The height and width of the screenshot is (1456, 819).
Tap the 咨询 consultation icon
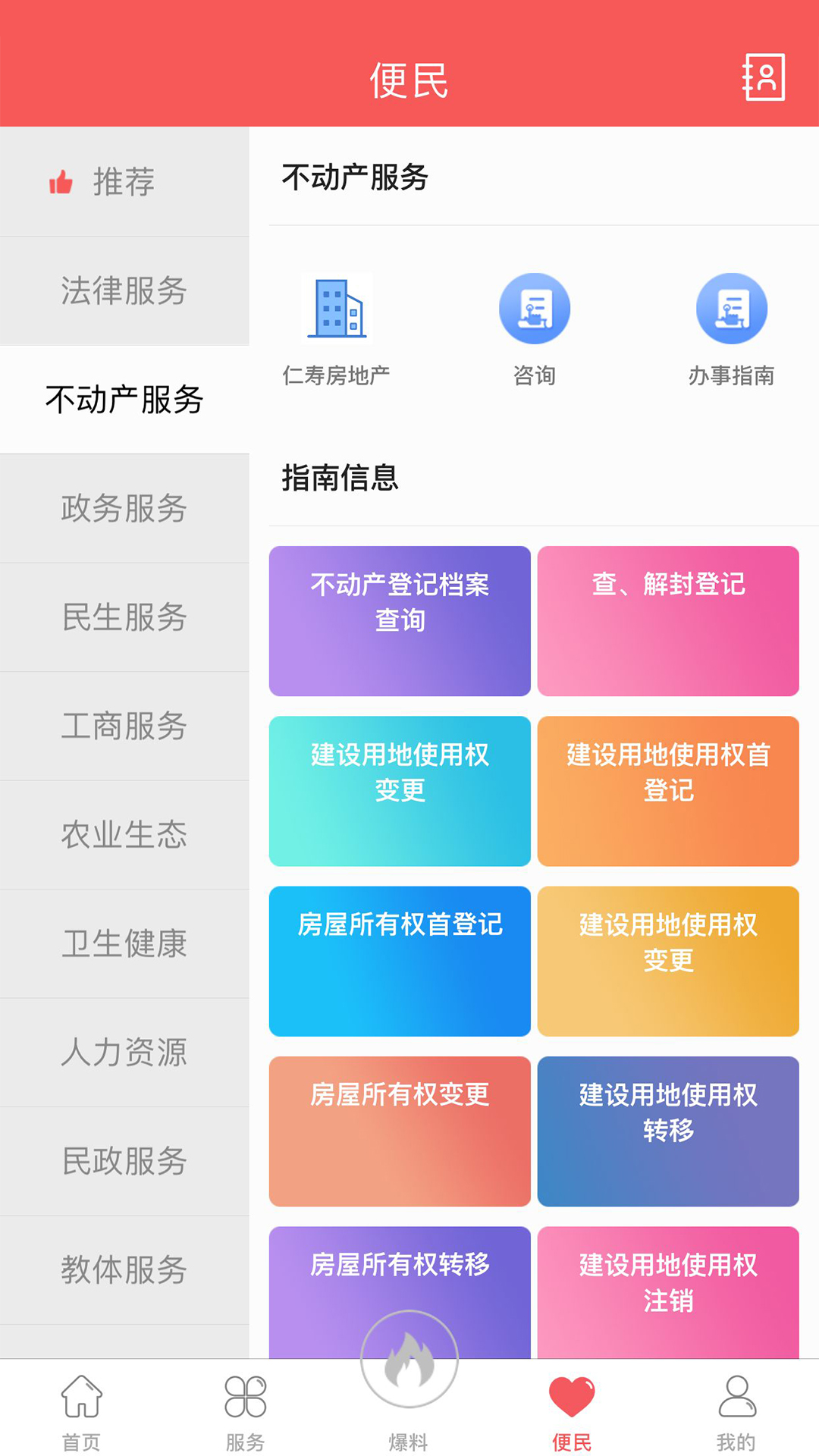coord(535,308)
